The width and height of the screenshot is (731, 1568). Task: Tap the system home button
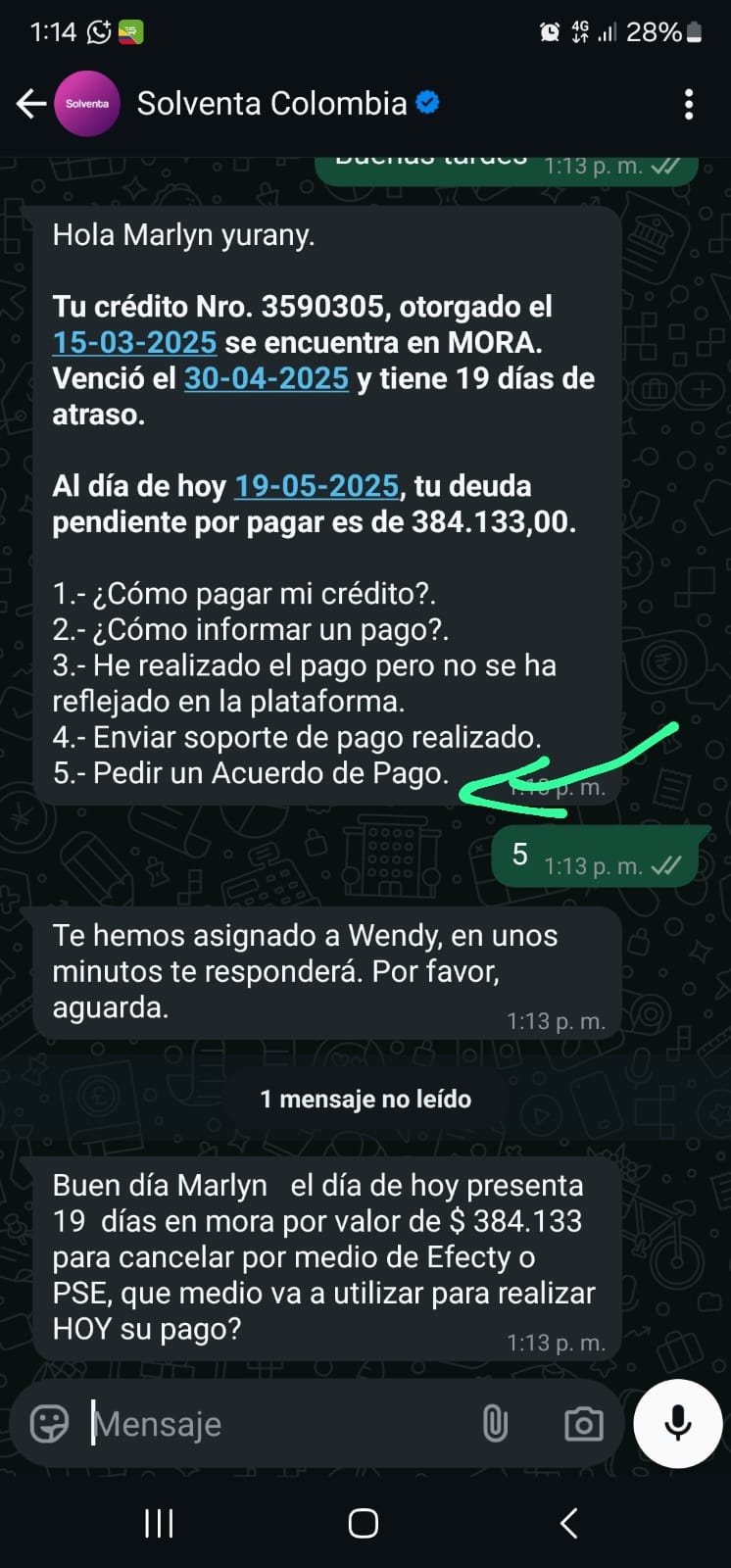point(364,1523)
